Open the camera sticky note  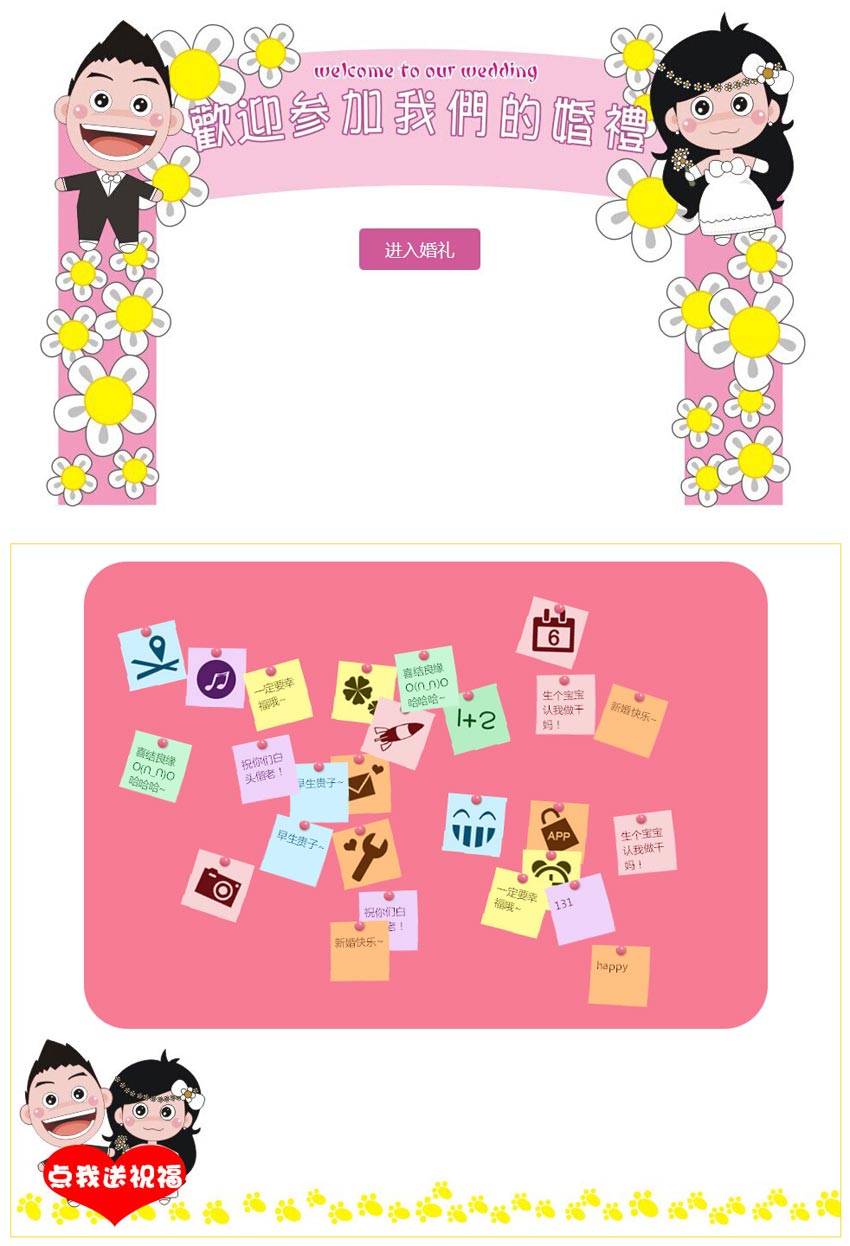tap(217, 886)
